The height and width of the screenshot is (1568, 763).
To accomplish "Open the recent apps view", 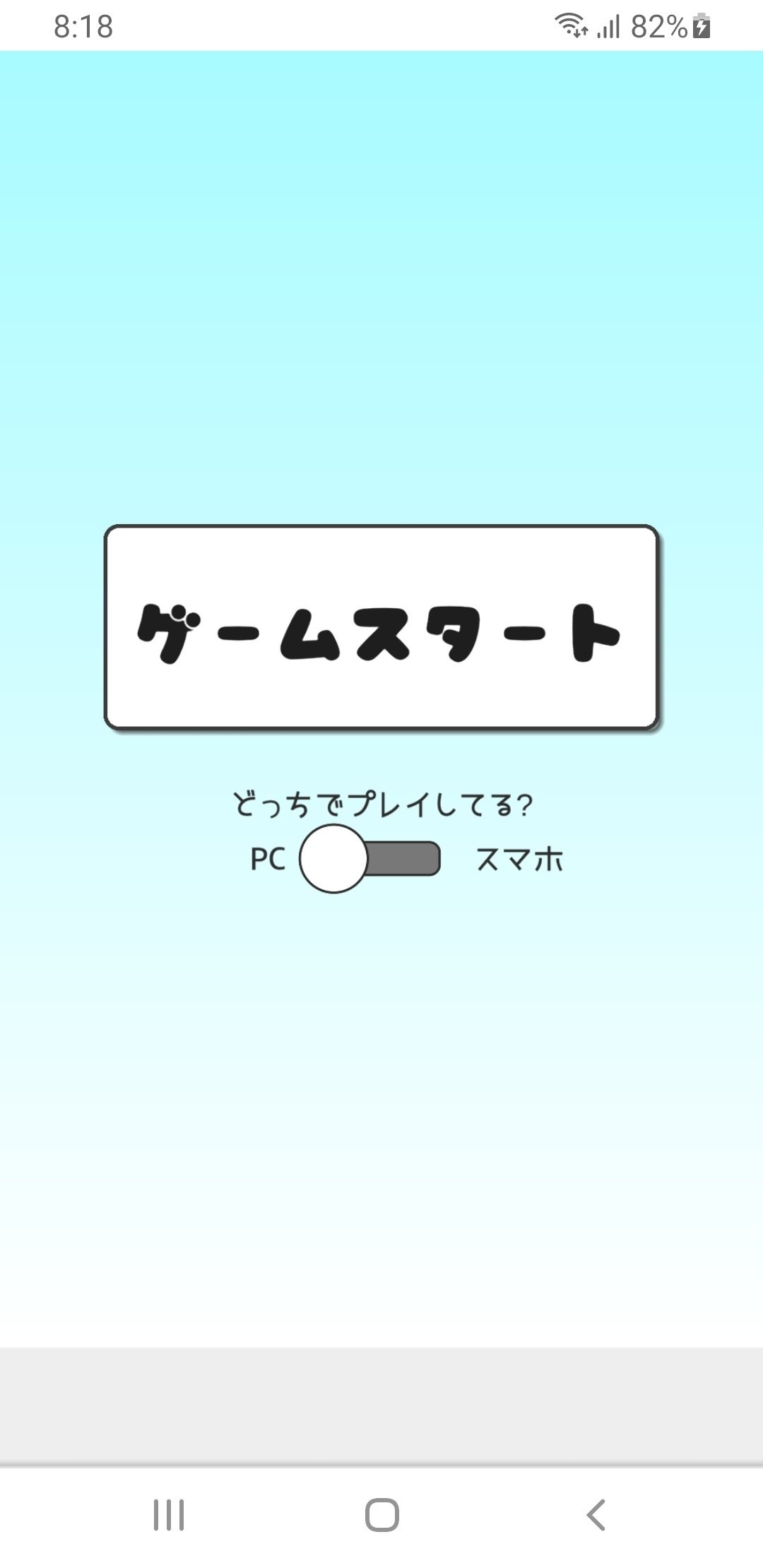I will (x=169, y=1515).
